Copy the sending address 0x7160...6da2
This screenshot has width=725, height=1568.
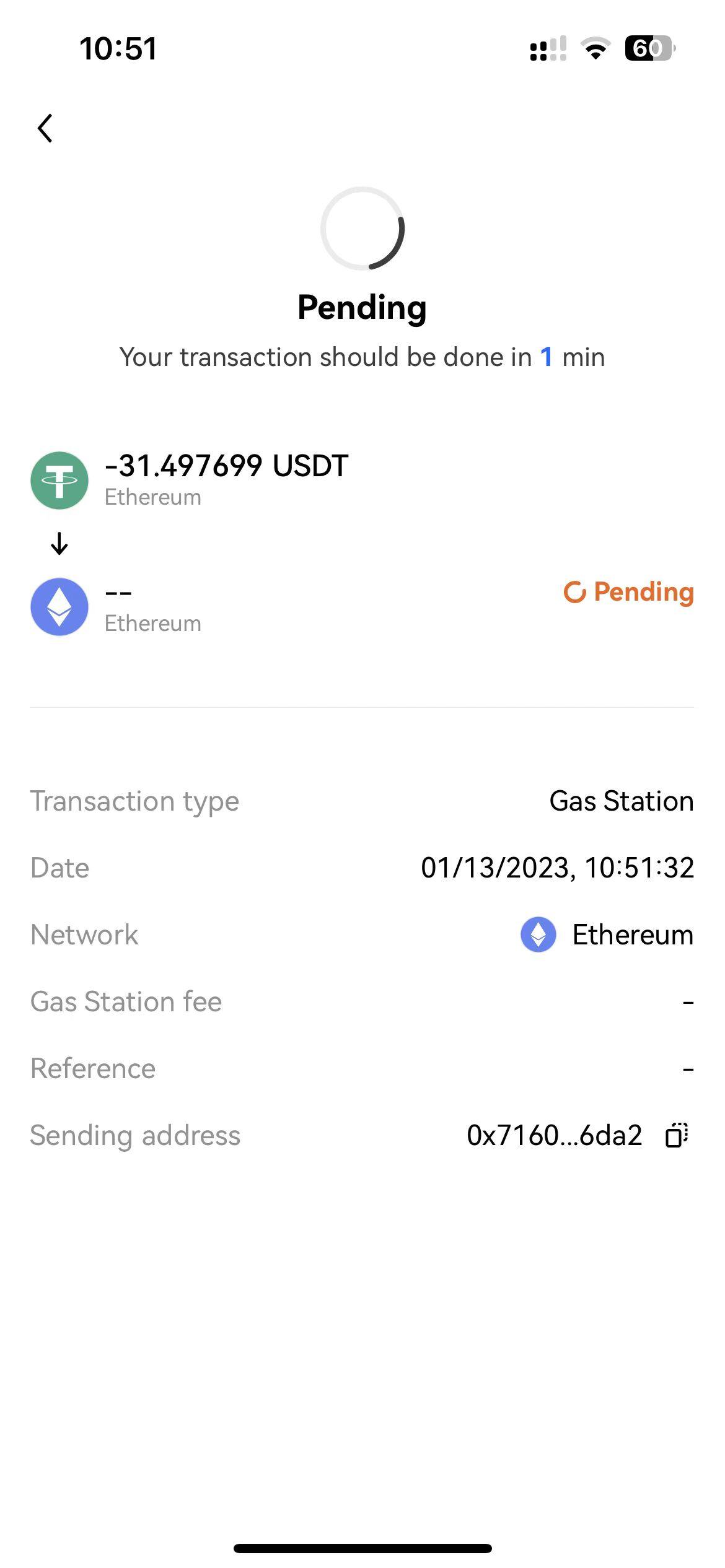point(676,1136)
